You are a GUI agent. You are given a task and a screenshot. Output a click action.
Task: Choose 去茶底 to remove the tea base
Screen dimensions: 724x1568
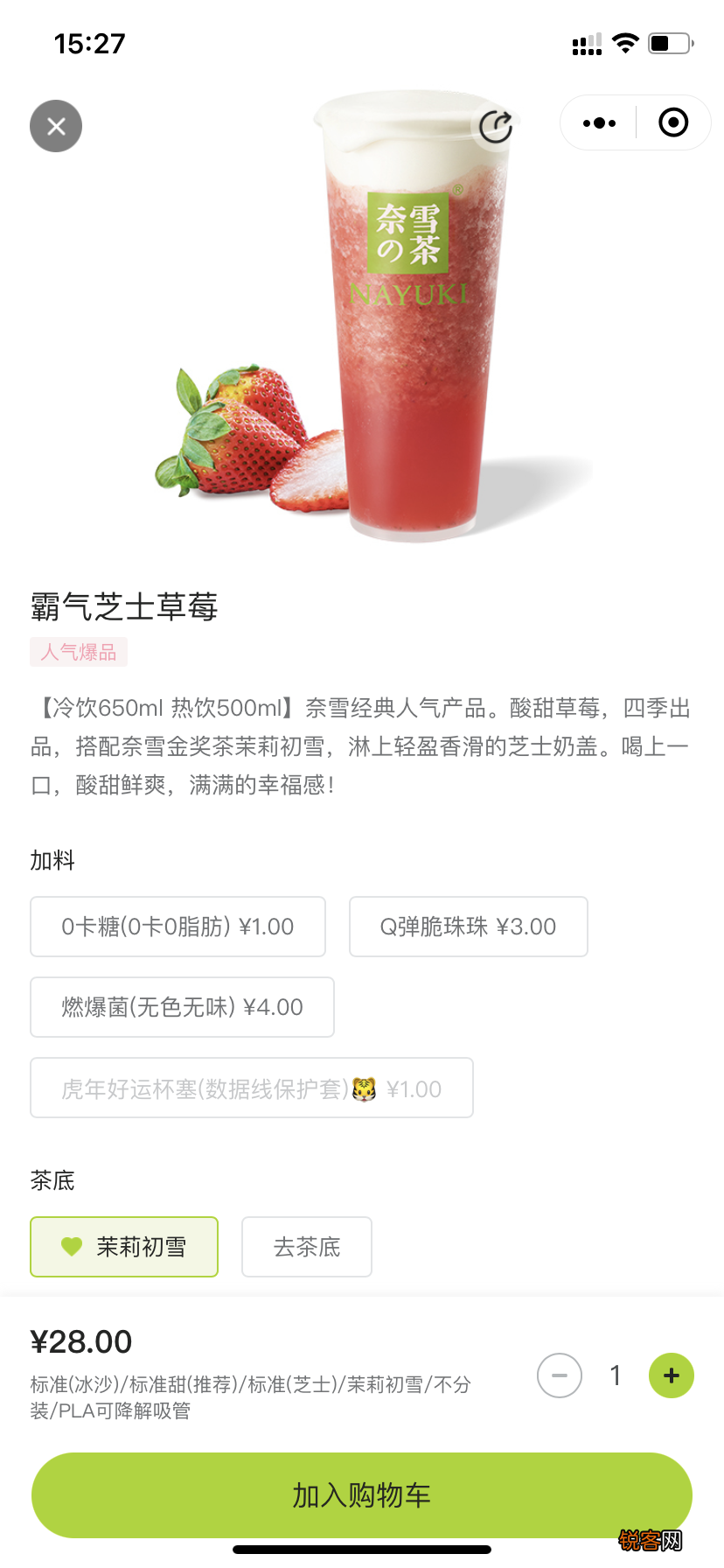click(306, 1247)
